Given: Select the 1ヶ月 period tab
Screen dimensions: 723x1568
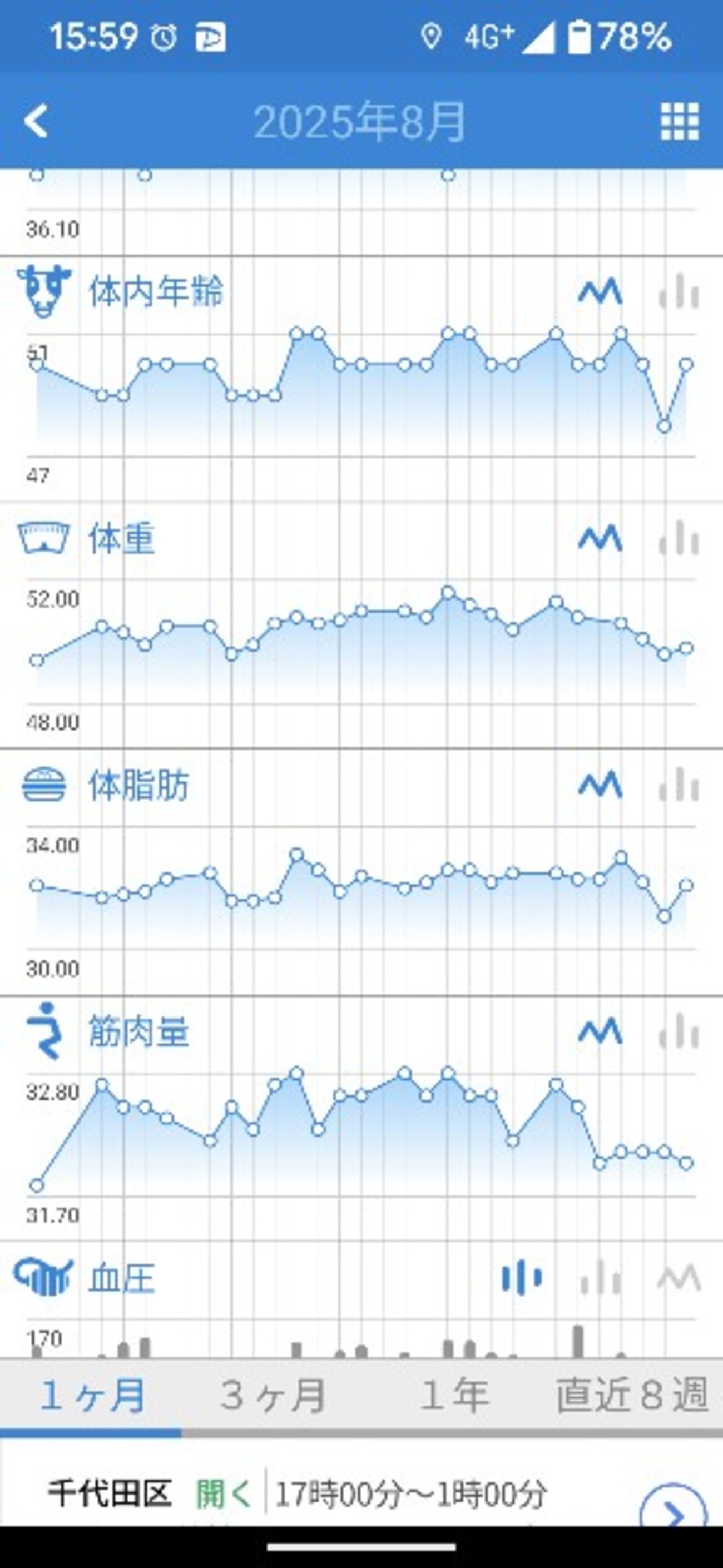Looking at the screenshot, I should click(x=92, y=1395).
